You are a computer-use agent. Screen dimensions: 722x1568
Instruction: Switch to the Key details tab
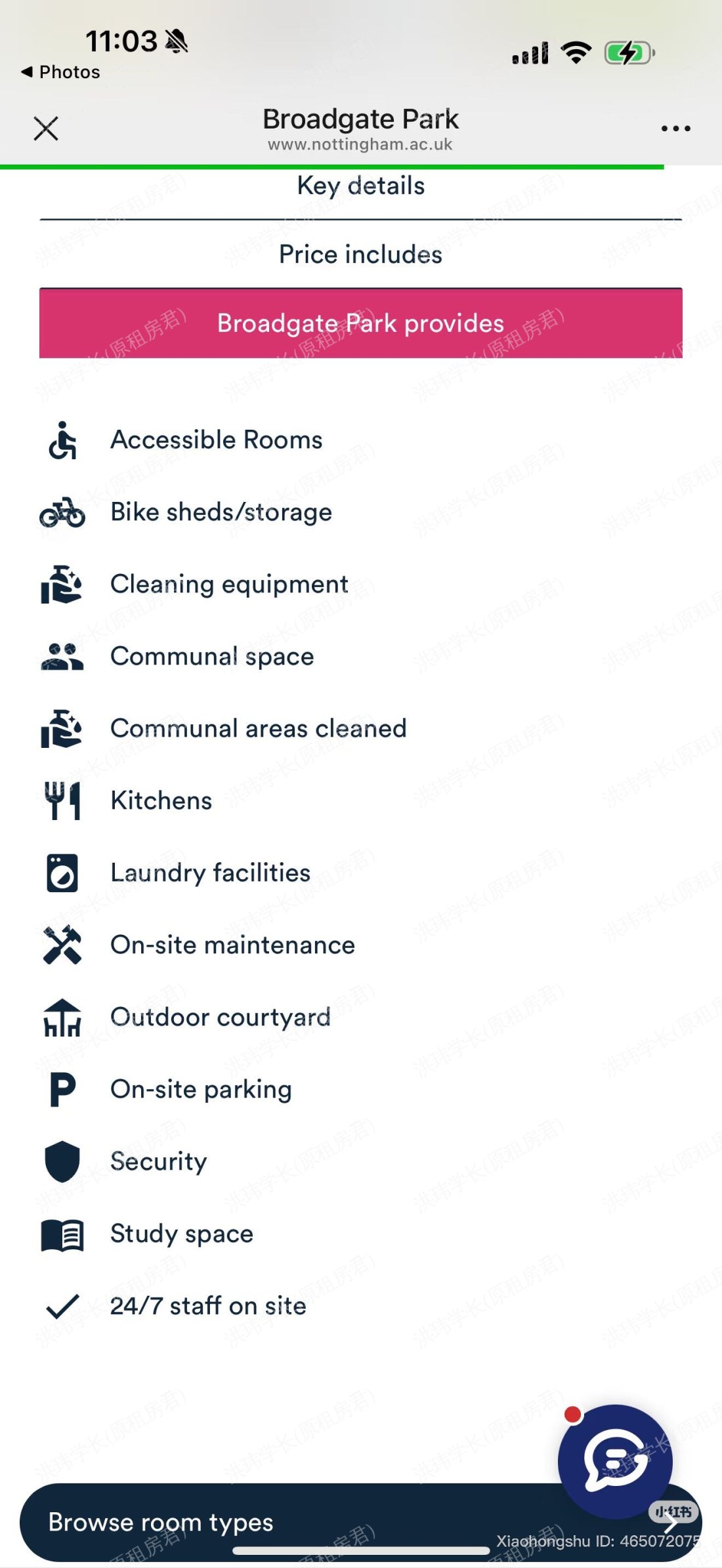click(360, 186)
